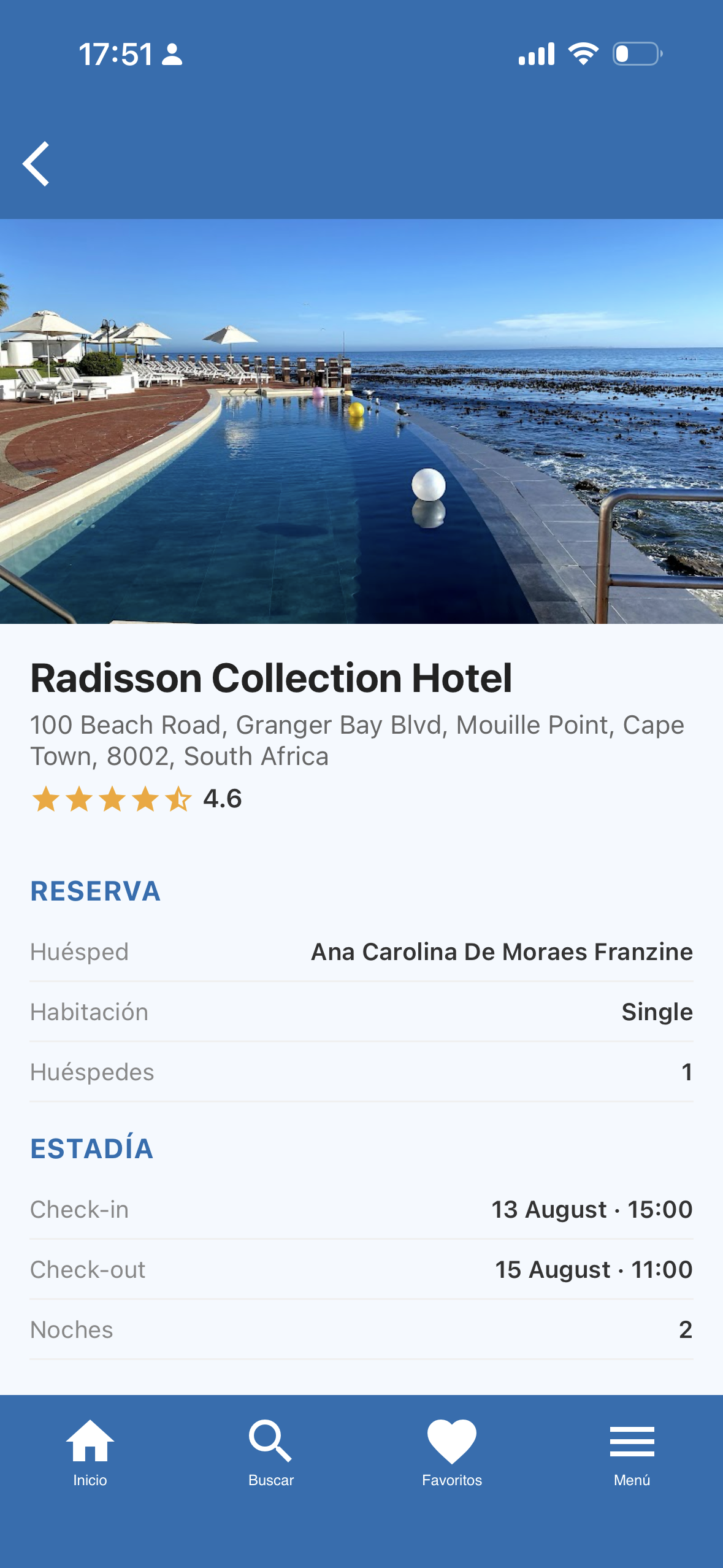Switch to the Inicio tab
The width and height of the screenshot is (723, 1568).
[90, 1452]
